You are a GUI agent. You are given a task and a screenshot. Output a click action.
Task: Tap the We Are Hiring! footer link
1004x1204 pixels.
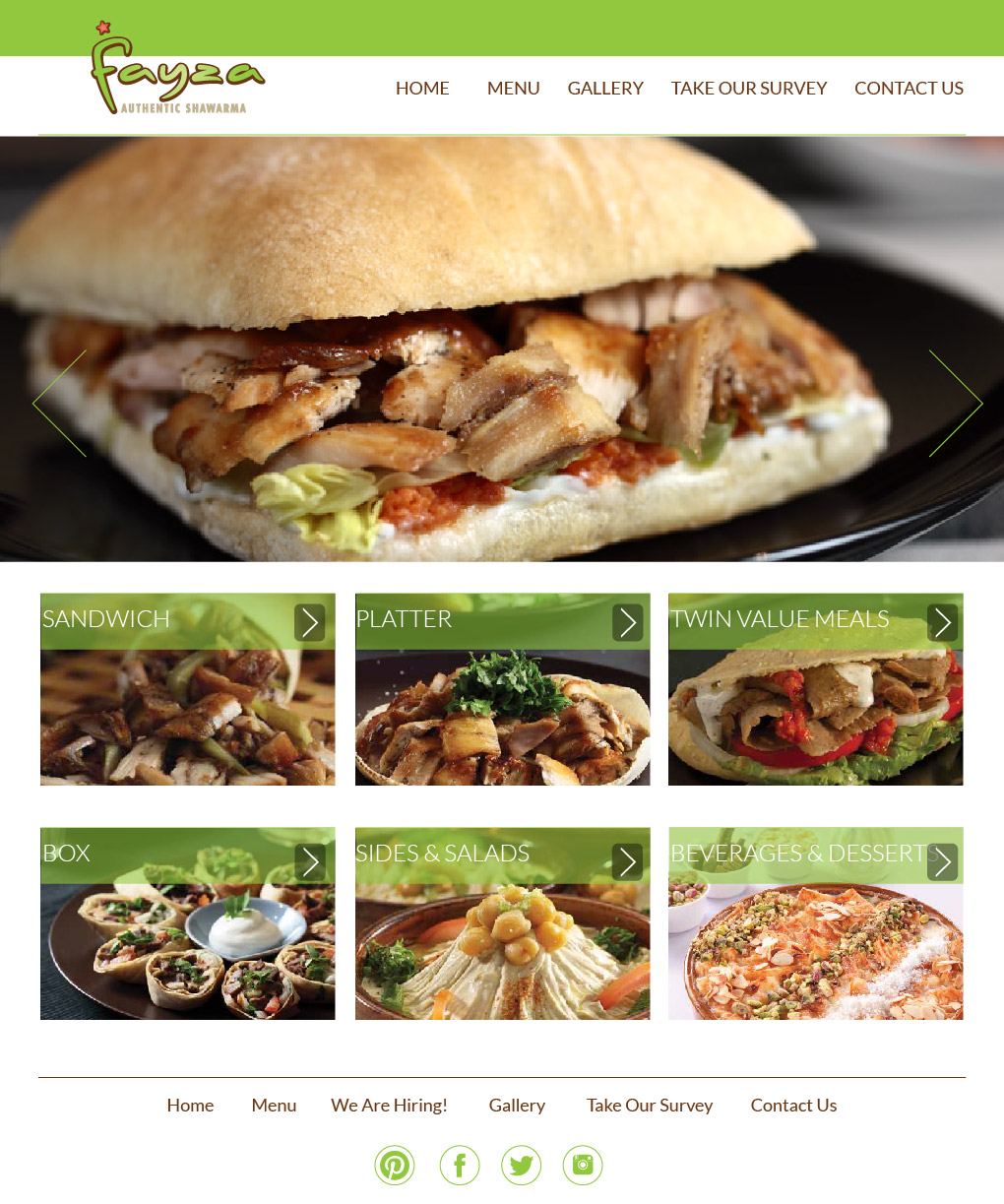tap(389, 1106)
